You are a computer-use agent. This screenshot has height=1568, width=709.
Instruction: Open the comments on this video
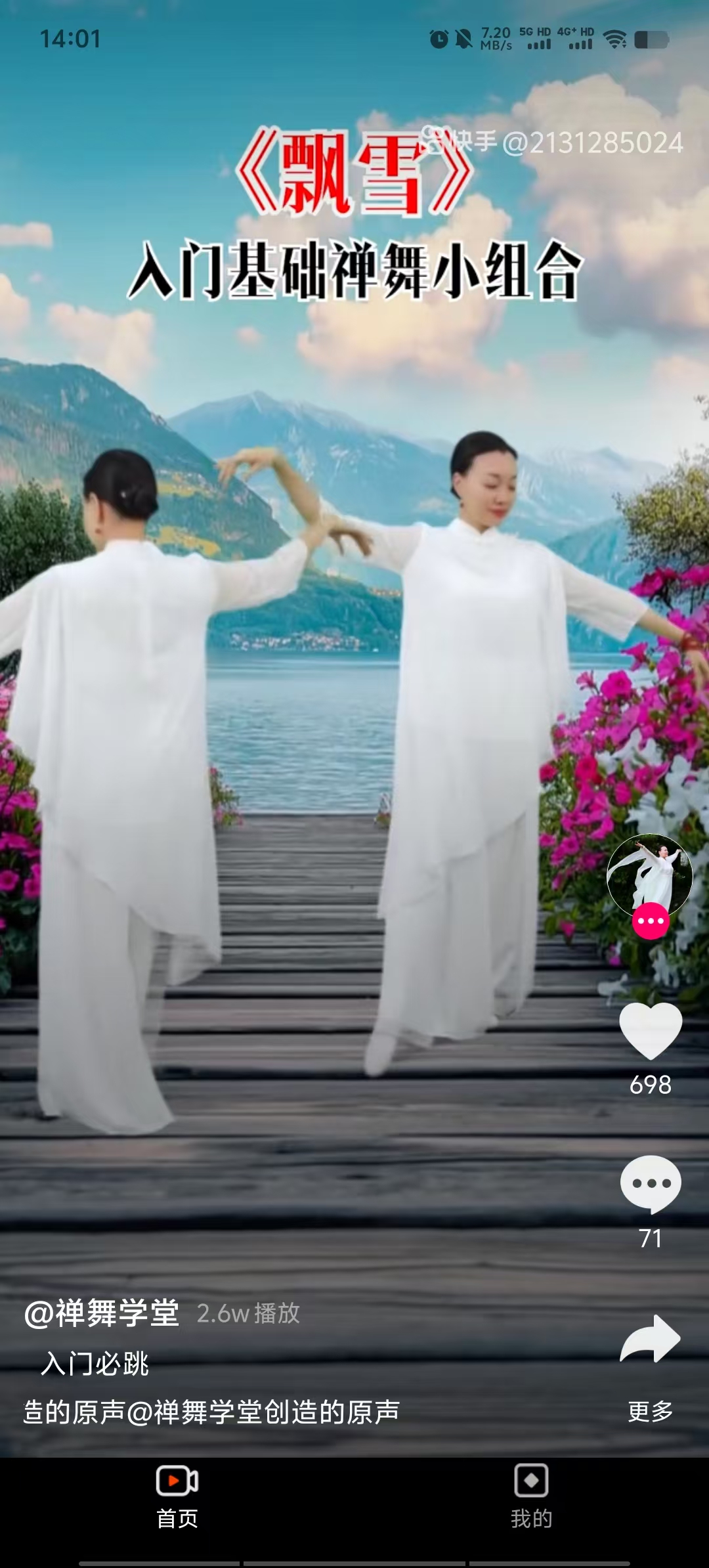[651, 1183]
